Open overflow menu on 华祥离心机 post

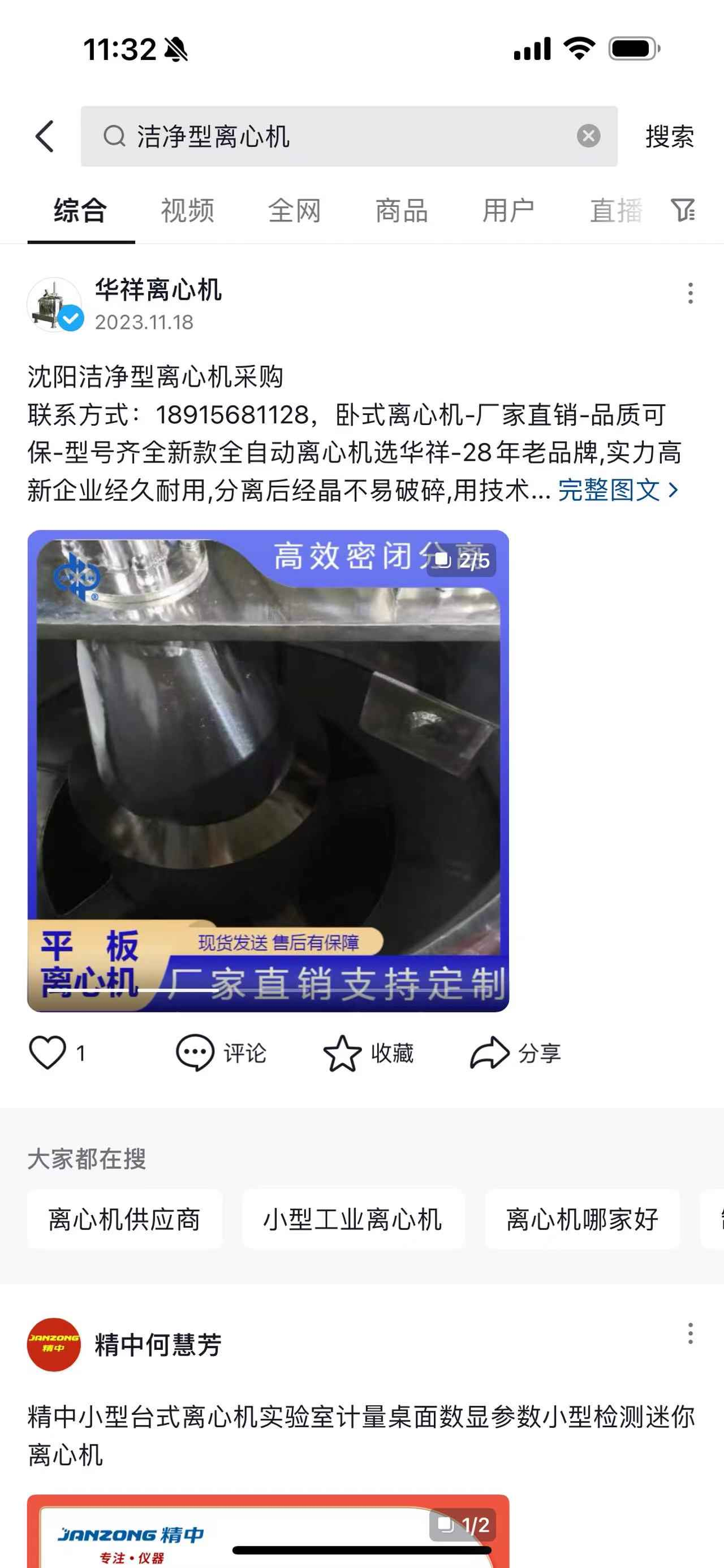pos(690,293)
